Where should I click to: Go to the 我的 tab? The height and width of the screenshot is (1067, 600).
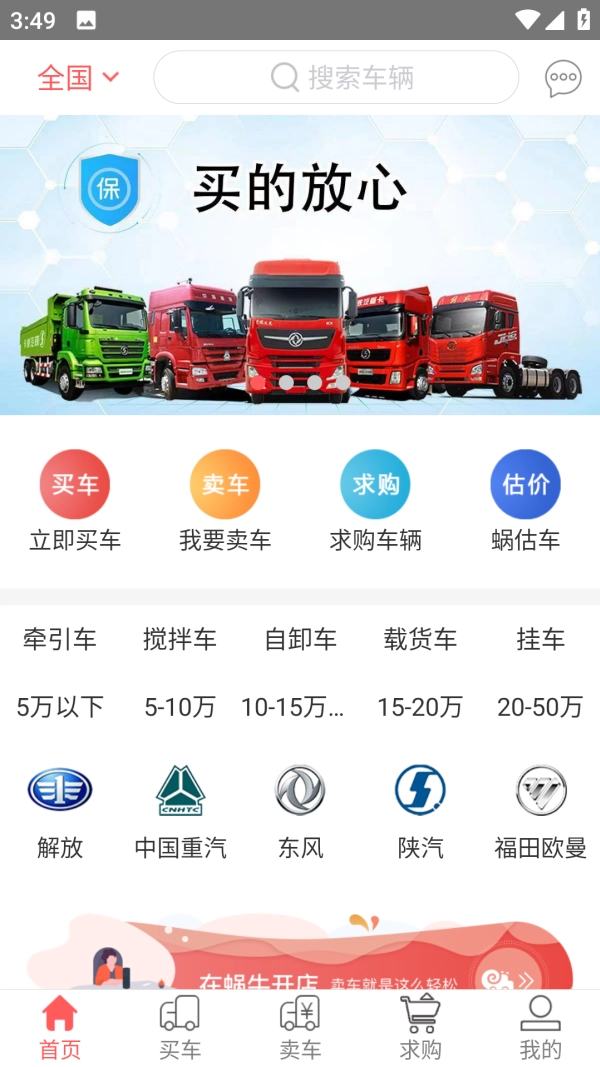pos(540,1028)
